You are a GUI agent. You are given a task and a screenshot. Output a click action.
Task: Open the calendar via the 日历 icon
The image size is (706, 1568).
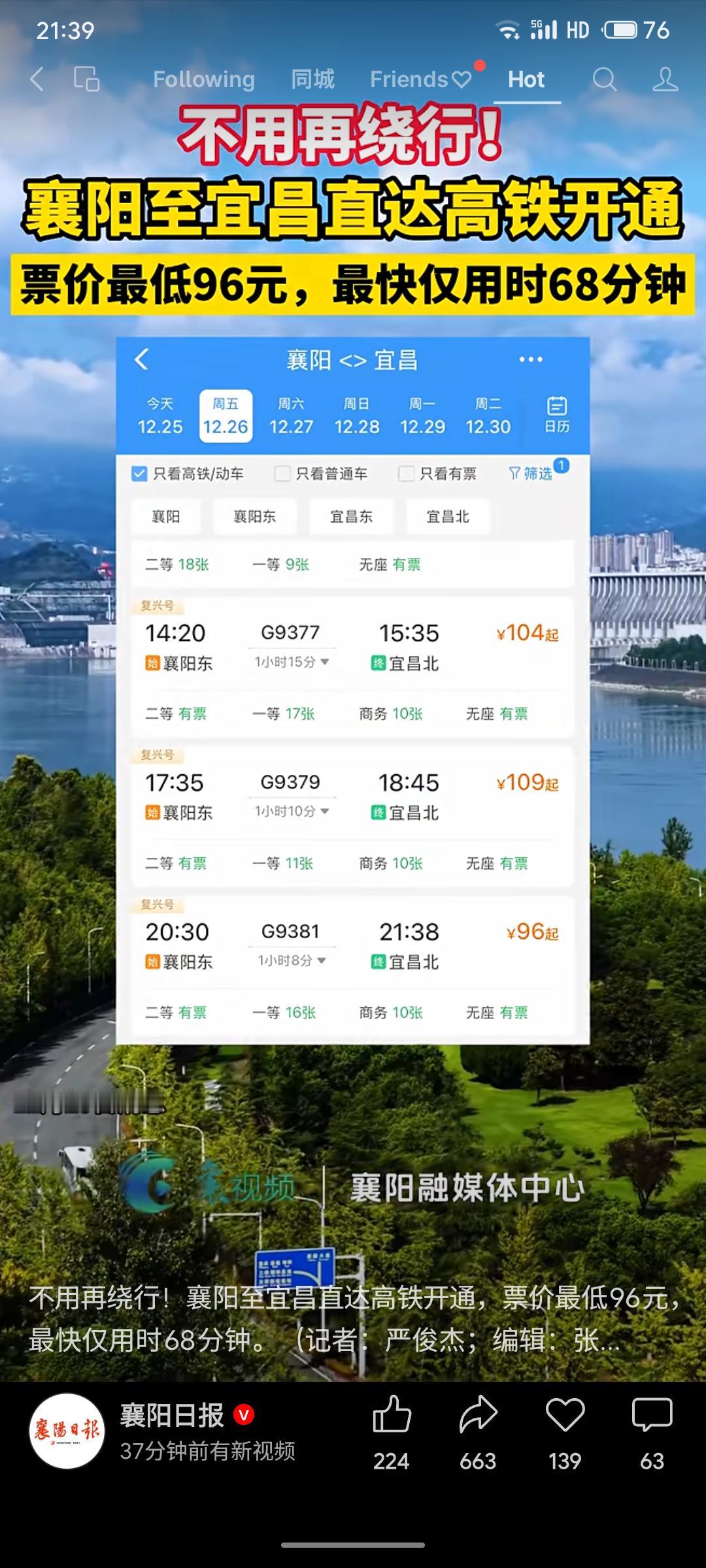[x=556, y=414]
